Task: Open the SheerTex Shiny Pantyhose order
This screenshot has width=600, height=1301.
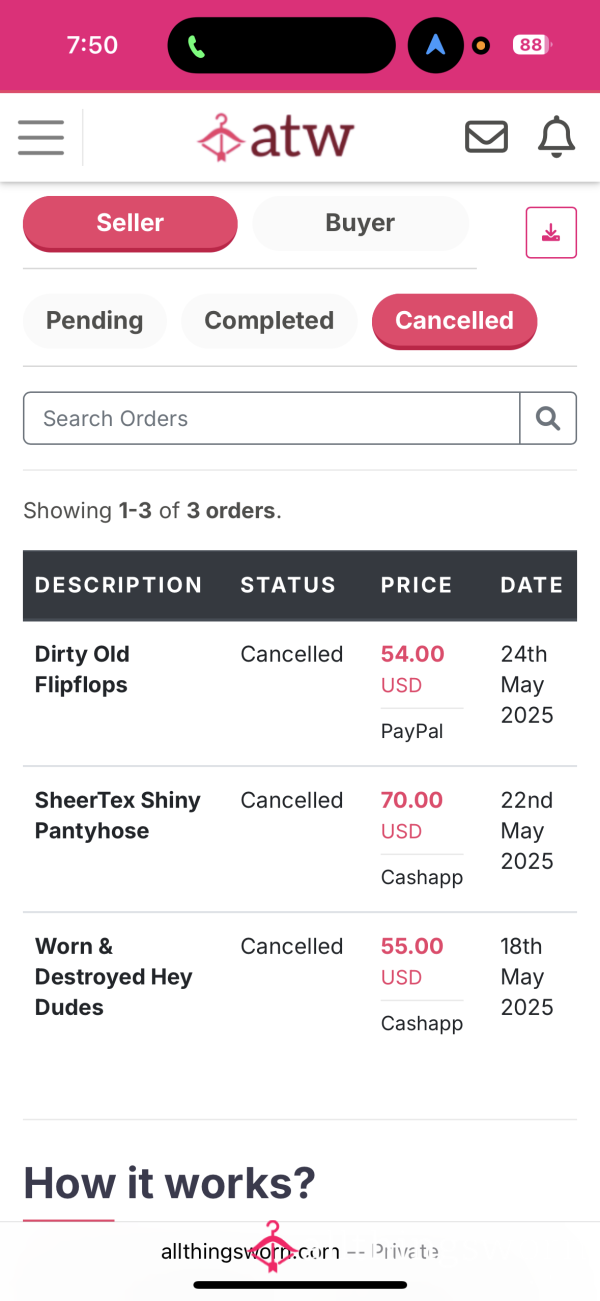Action: [118, 815]
